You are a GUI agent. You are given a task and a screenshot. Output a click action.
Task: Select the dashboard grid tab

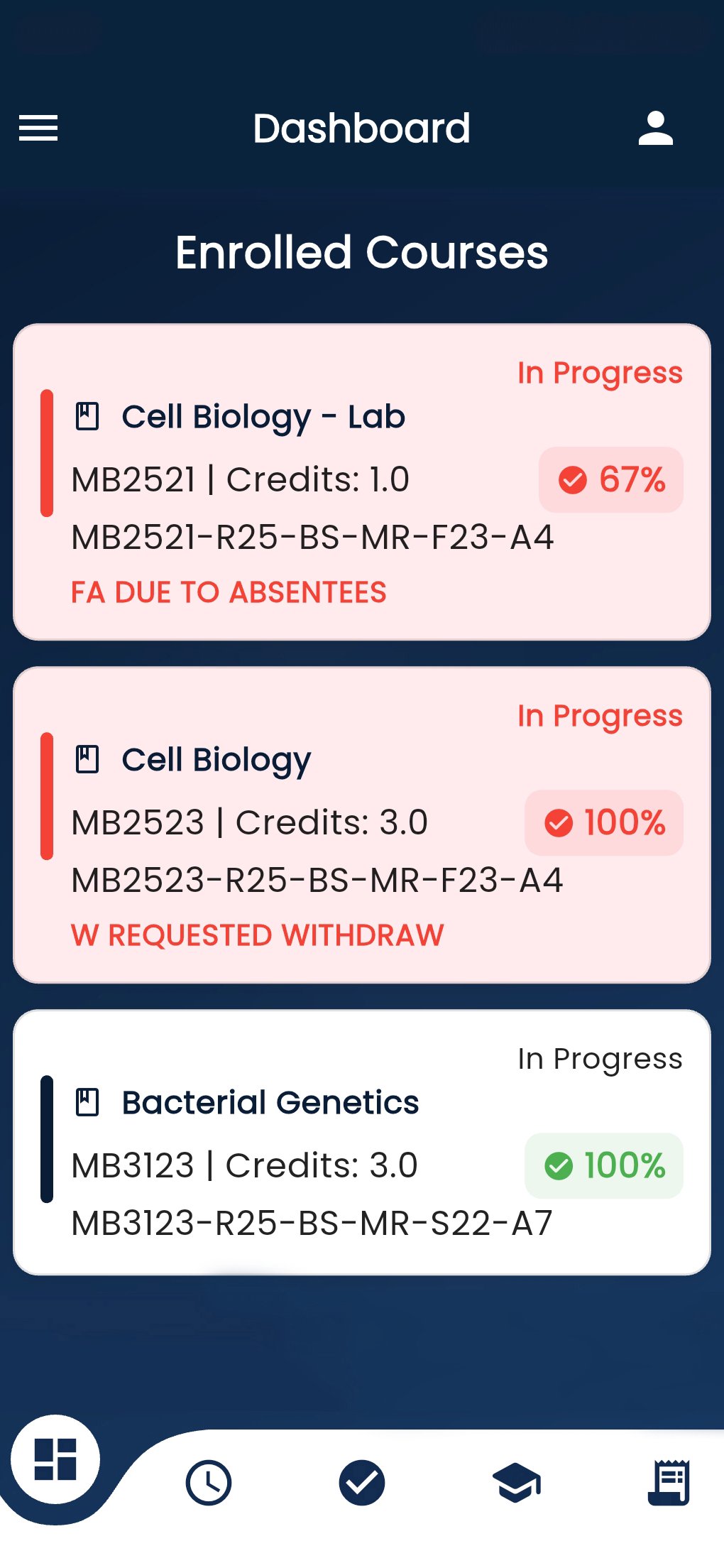click(x=55, y=1459)
